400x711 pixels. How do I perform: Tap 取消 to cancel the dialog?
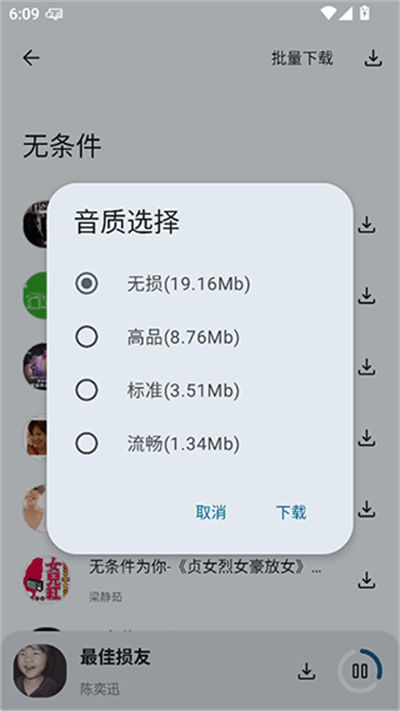(x=211, y=512)
